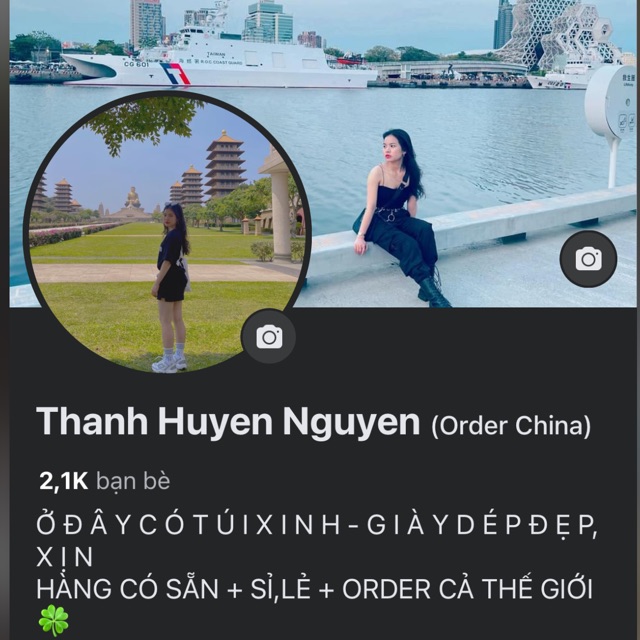
Task: Open the 2,1K bạn bè friends list
Action: (104, 481)
